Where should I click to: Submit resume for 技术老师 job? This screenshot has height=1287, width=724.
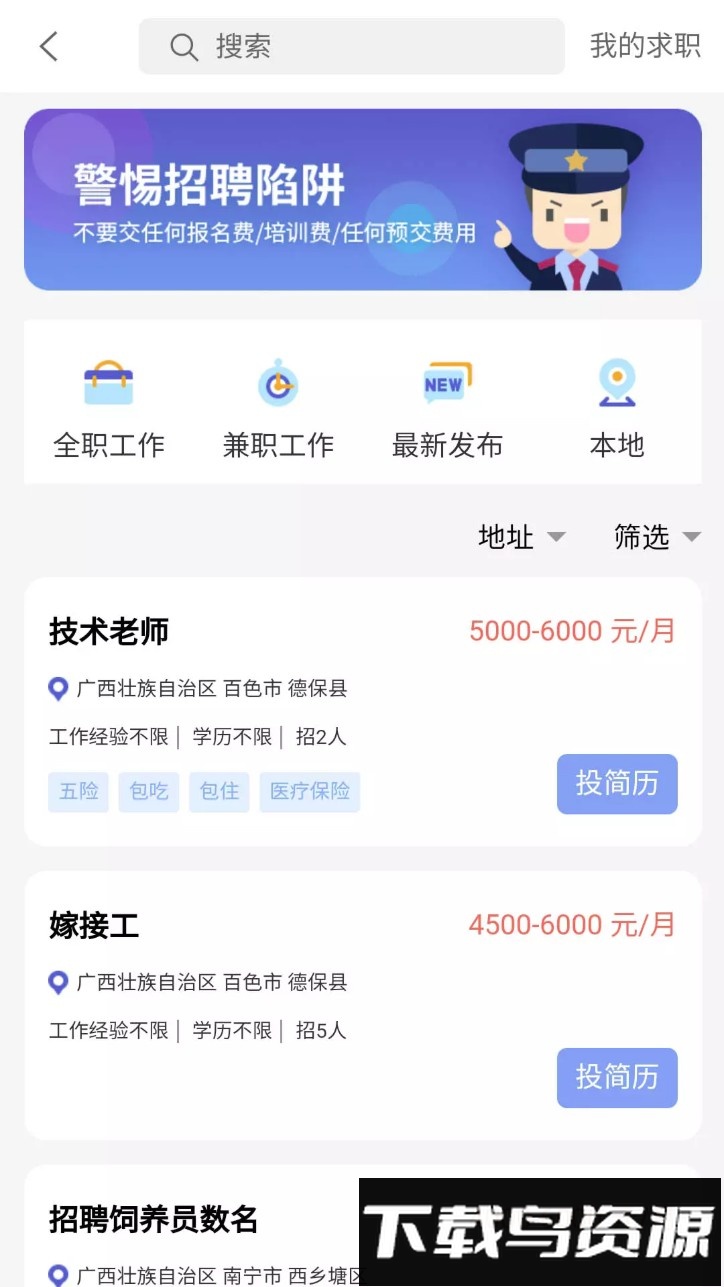(x=617, y=784)
